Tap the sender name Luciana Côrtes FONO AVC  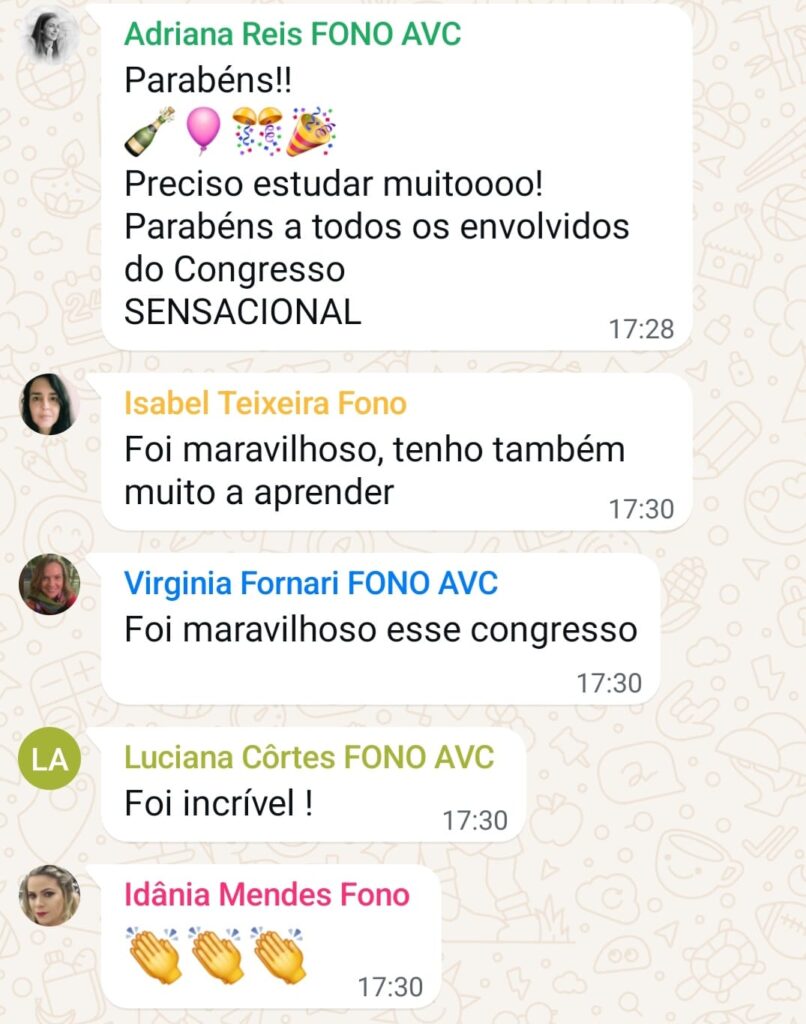(x=309, y=758)
